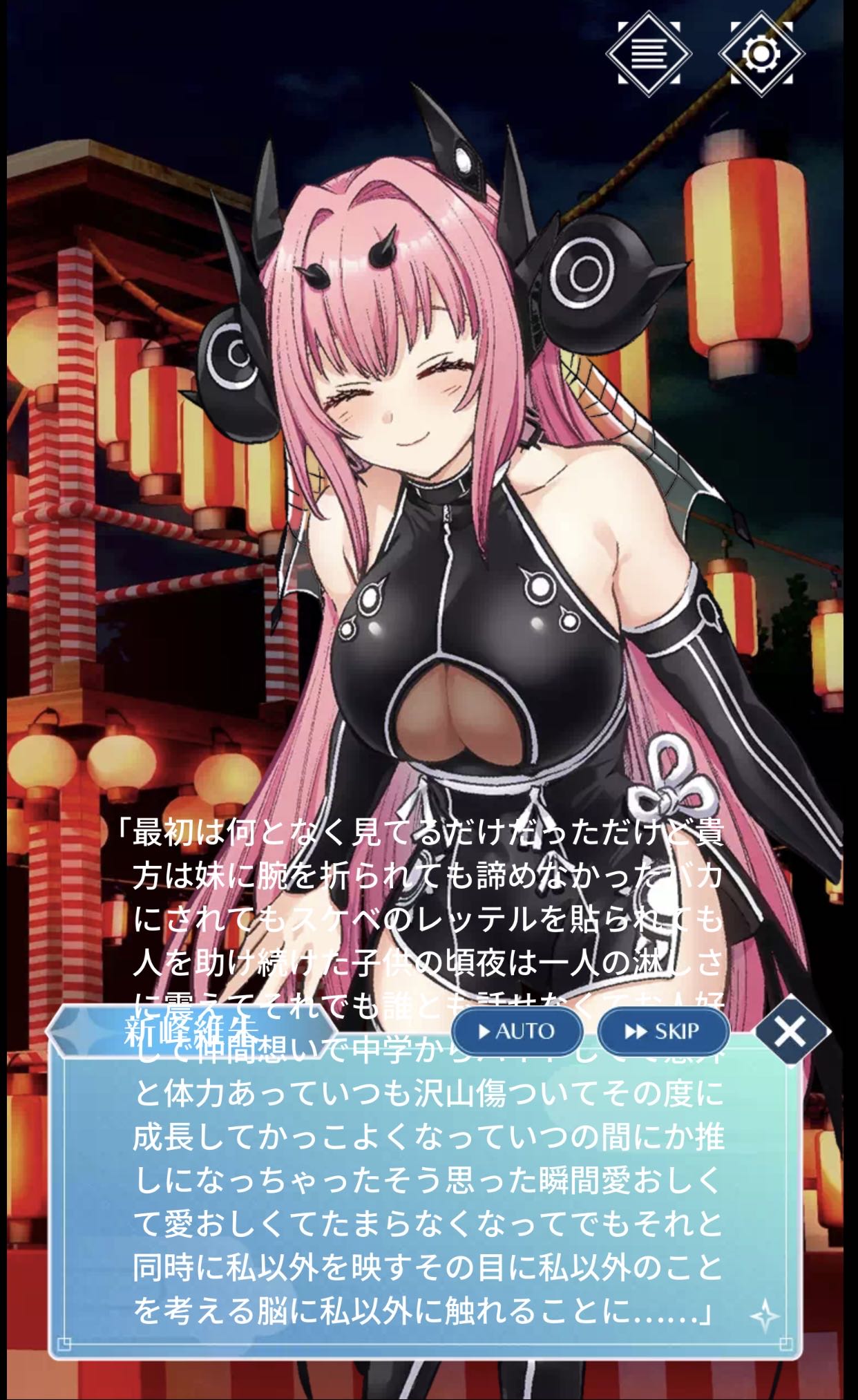Open the settings gear
The width and height of the screenshot is (858, 1400).
coord(761,54)
